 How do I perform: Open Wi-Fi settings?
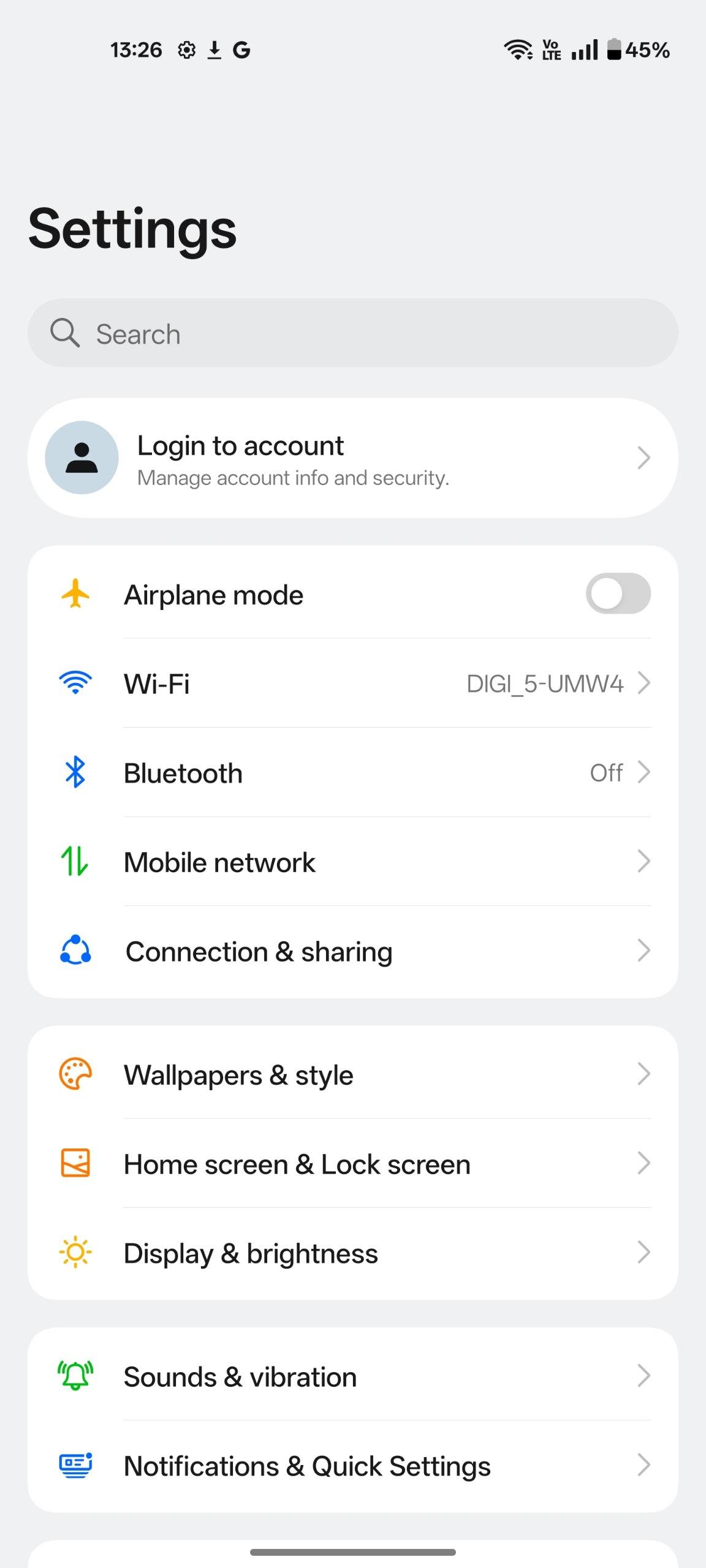(x=352, y=684)
